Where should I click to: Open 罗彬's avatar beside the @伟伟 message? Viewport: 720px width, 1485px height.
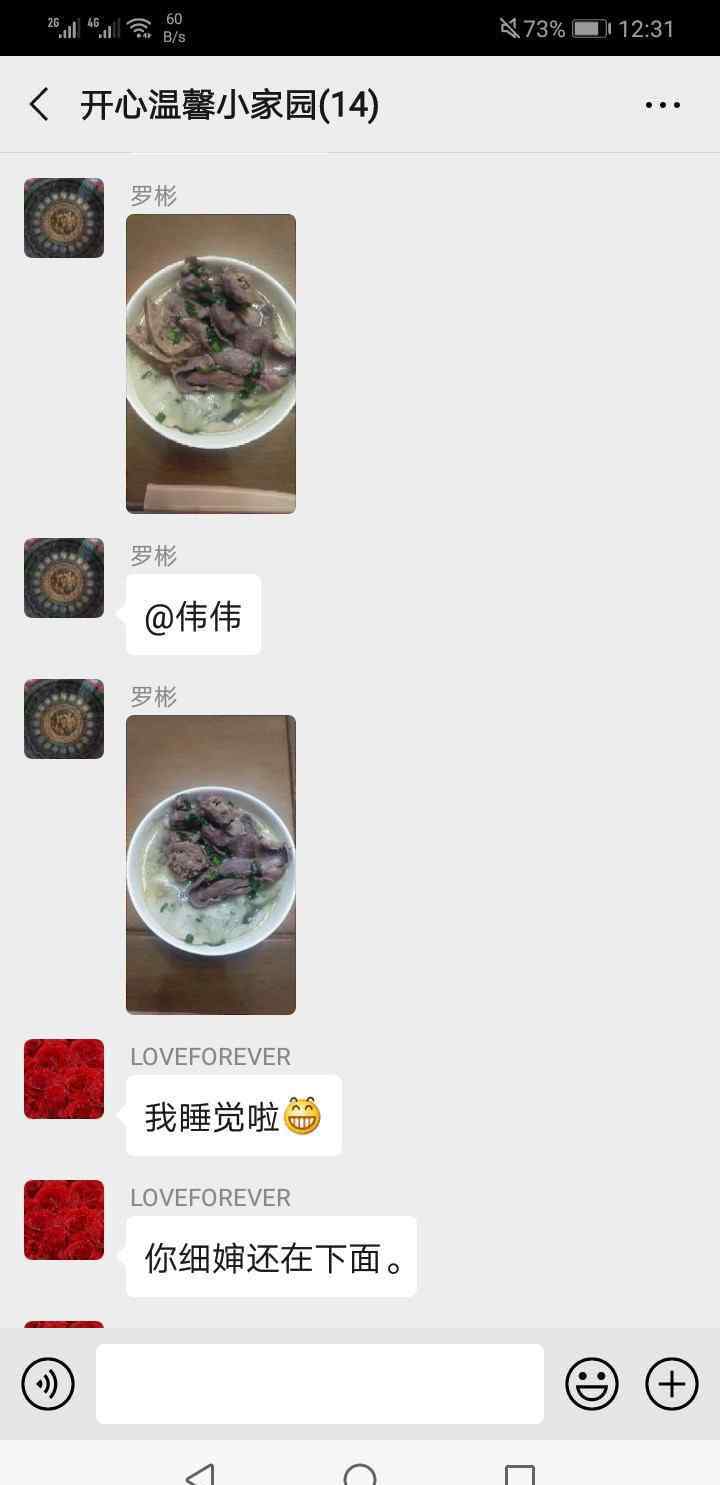pyautogui.click(x=64, y=578)
